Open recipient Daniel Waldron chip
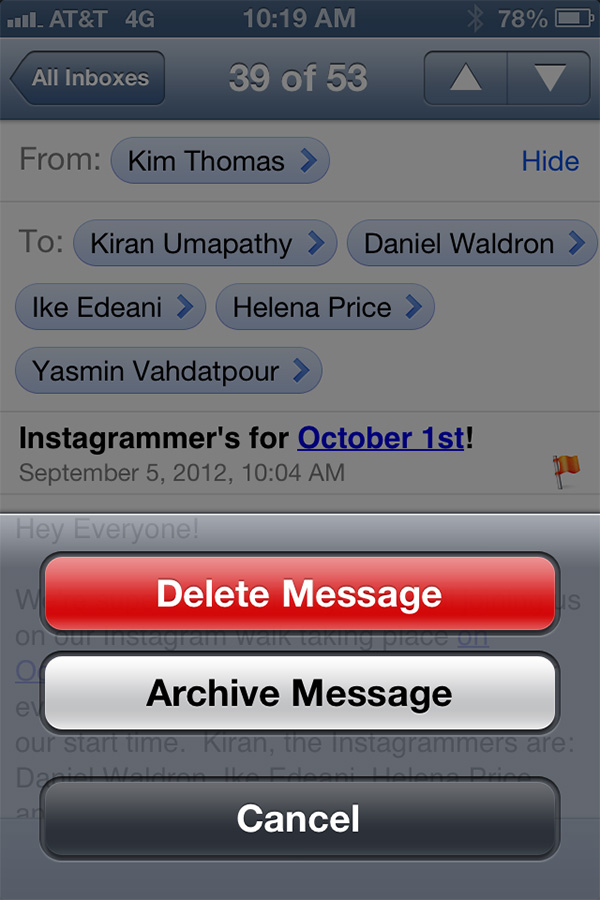 (472, 243)
